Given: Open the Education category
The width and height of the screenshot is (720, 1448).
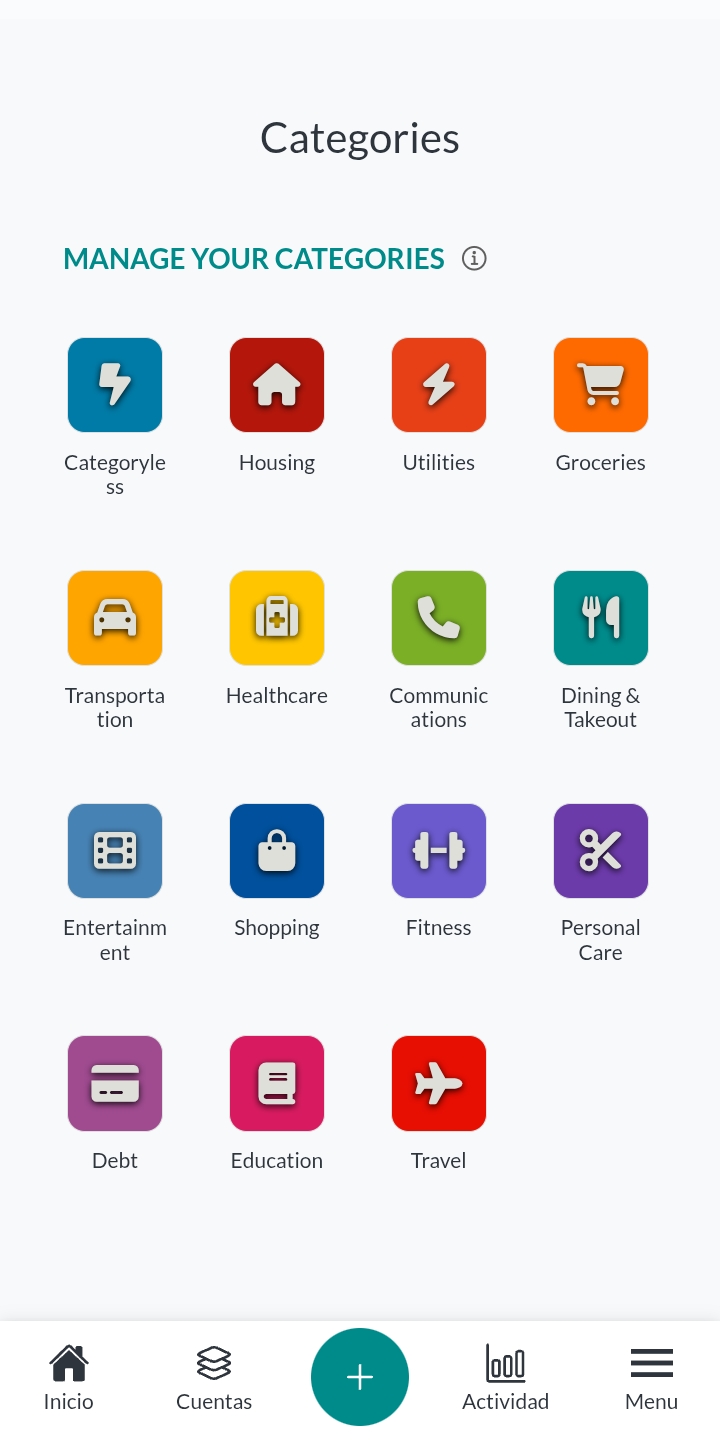Looking at the screenshot, I should point(277,1083).
